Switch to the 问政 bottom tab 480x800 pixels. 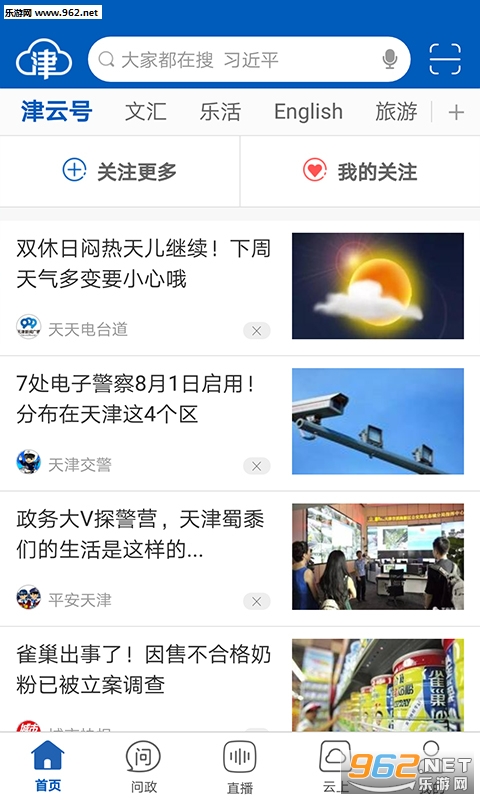pos(143,767)
